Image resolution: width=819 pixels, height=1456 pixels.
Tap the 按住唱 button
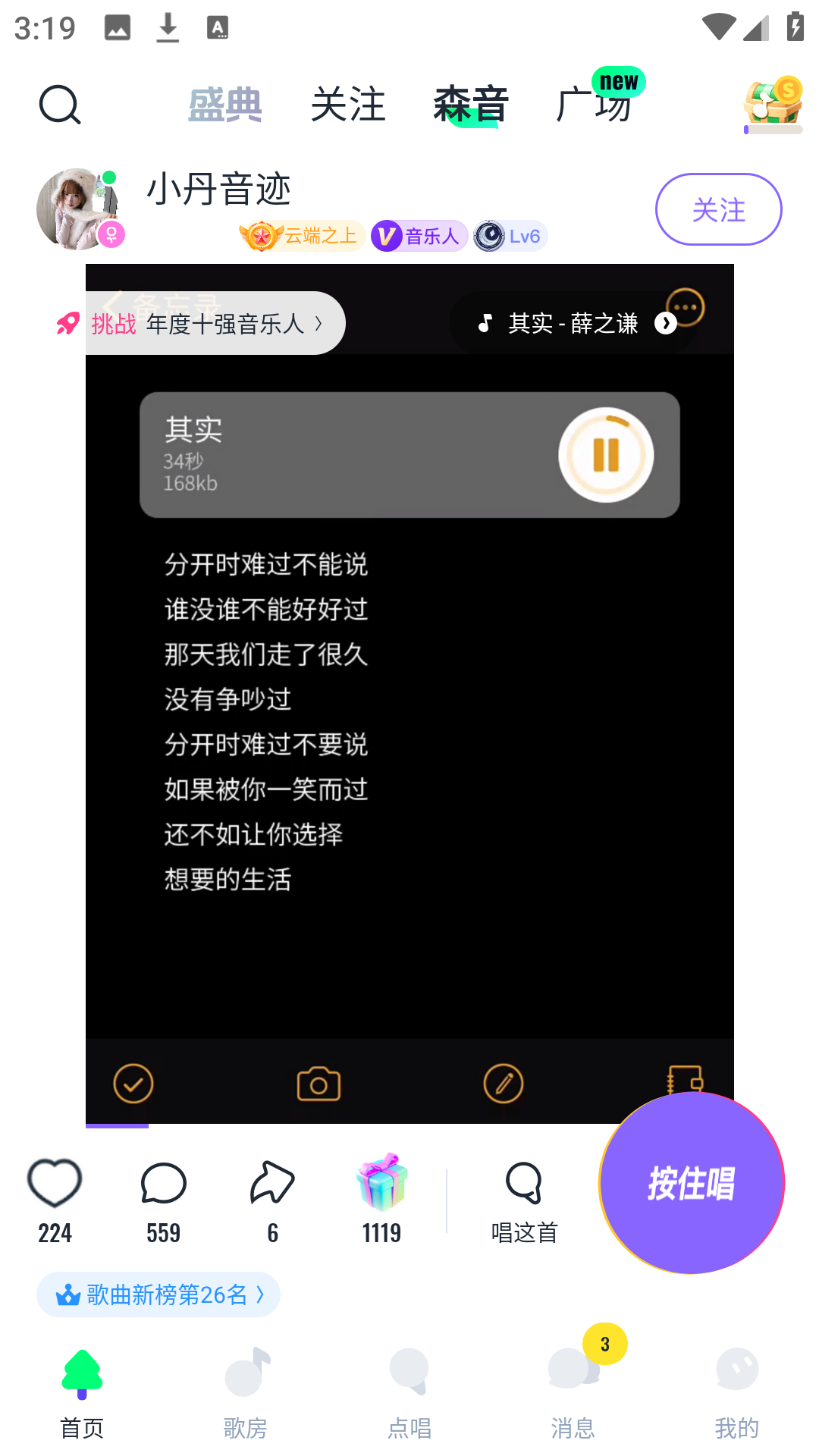tap(691, 1183)
